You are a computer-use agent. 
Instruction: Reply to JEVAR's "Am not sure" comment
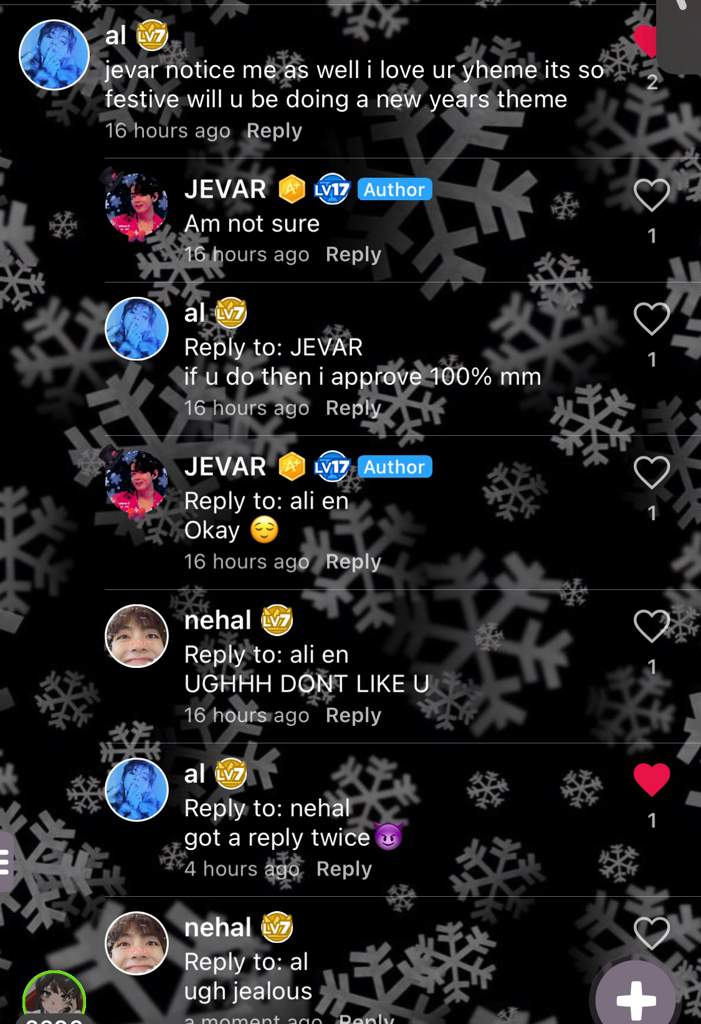click(353, 255)
